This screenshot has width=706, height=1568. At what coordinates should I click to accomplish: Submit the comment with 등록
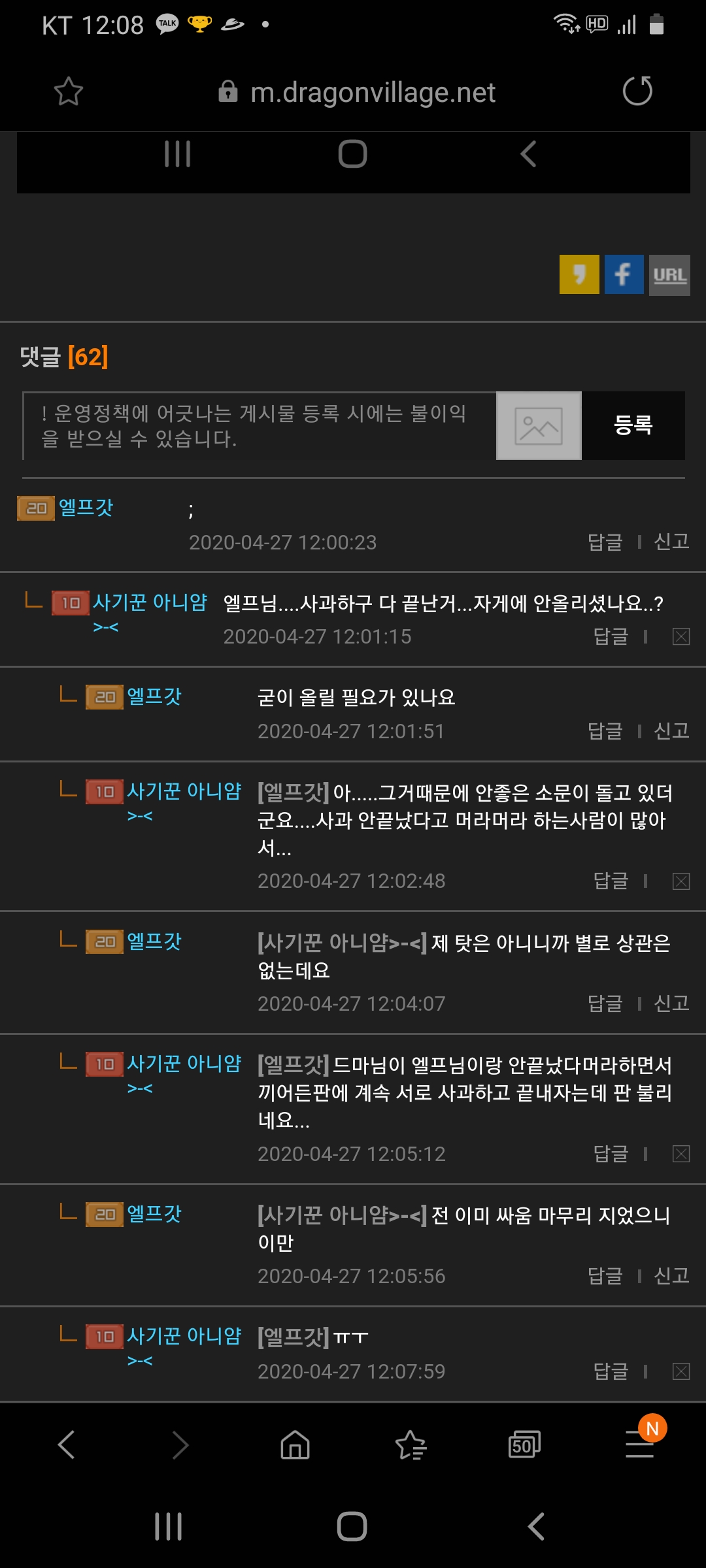633,425
